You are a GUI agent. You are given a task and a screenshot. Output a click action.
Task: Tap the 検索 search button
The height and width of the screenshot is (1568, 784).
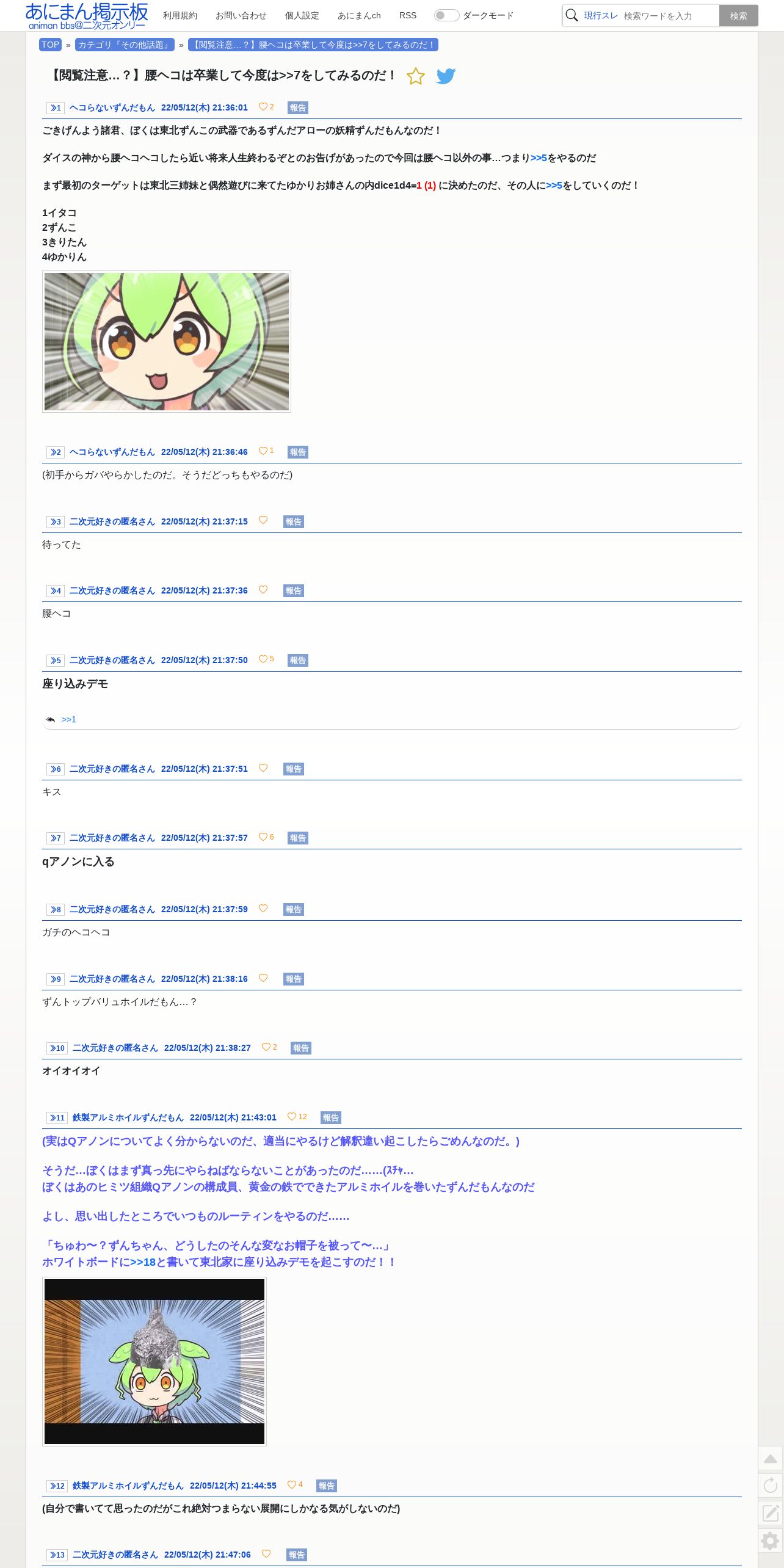click(739, 16)
